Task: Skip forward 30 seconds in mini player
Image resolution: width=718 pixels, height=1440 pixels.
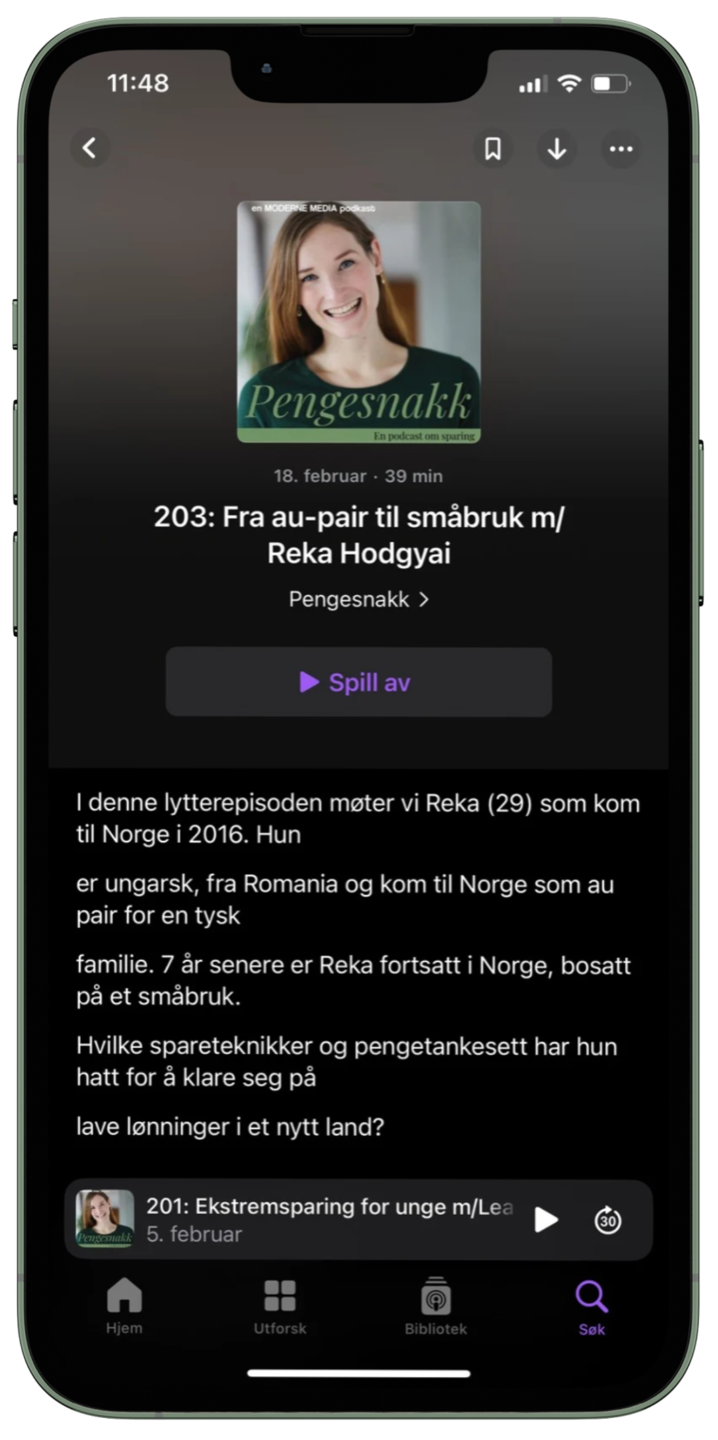Action: [608, 1220]
